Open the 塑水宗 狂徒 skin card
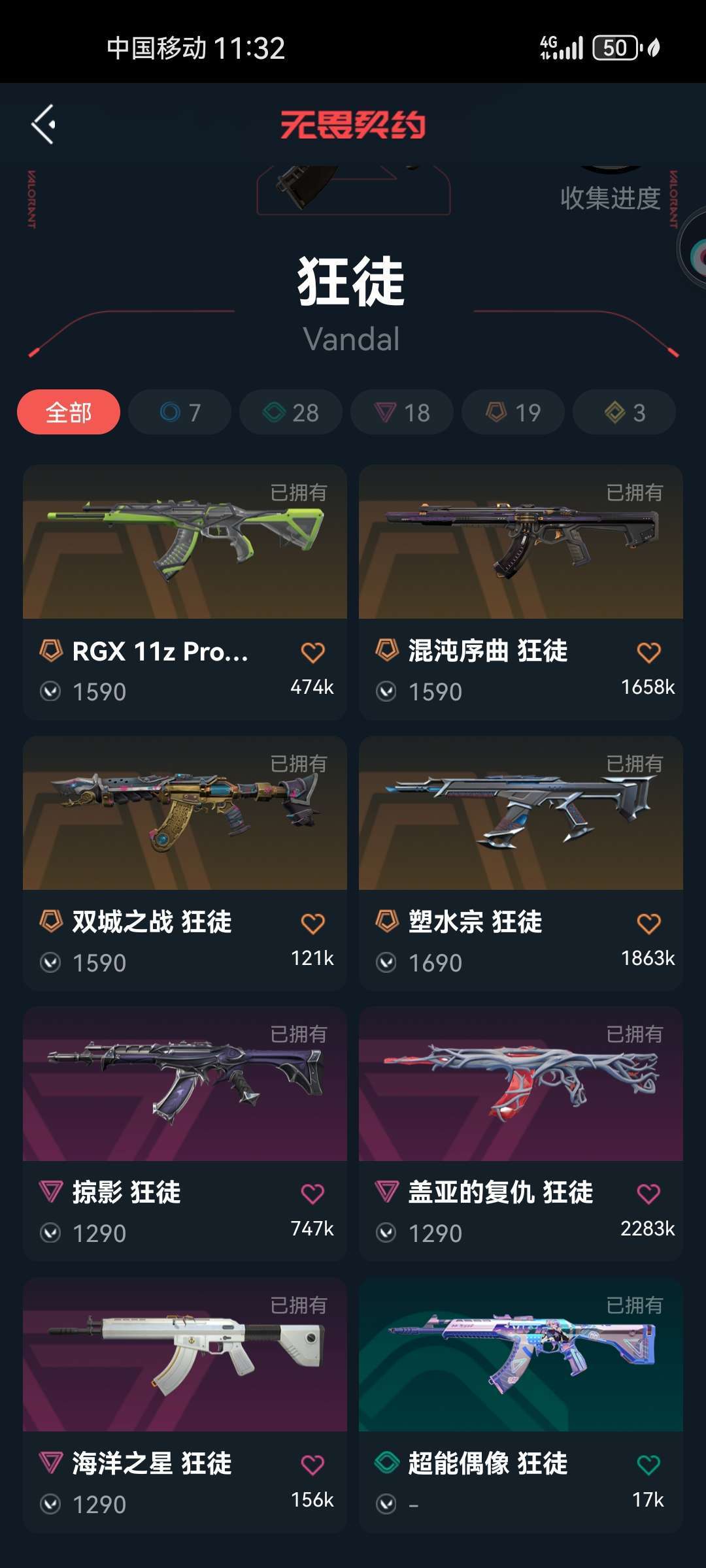Viewport: 706px width, 1568px height. (x=521, y=863)
